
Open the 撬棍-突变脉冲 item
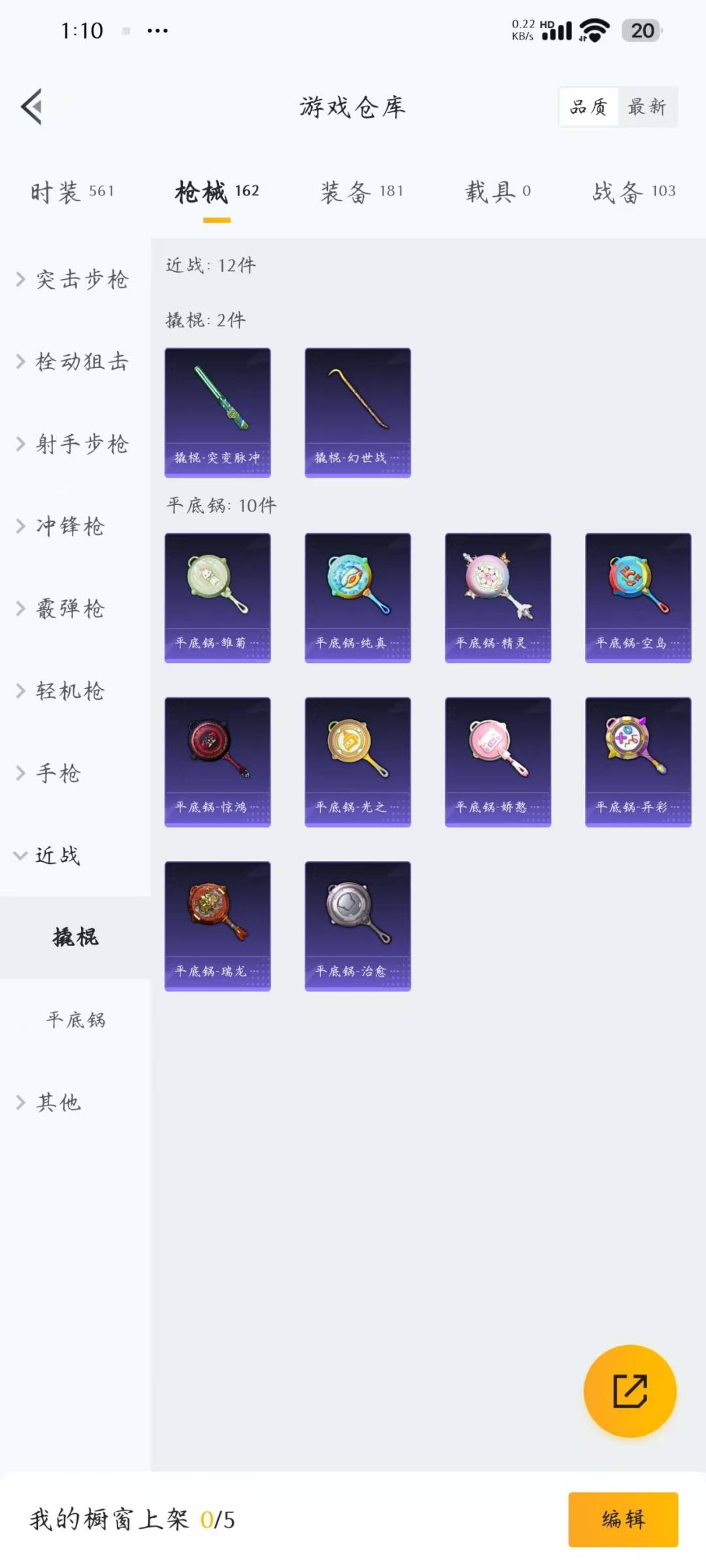(x=218, y=412)
